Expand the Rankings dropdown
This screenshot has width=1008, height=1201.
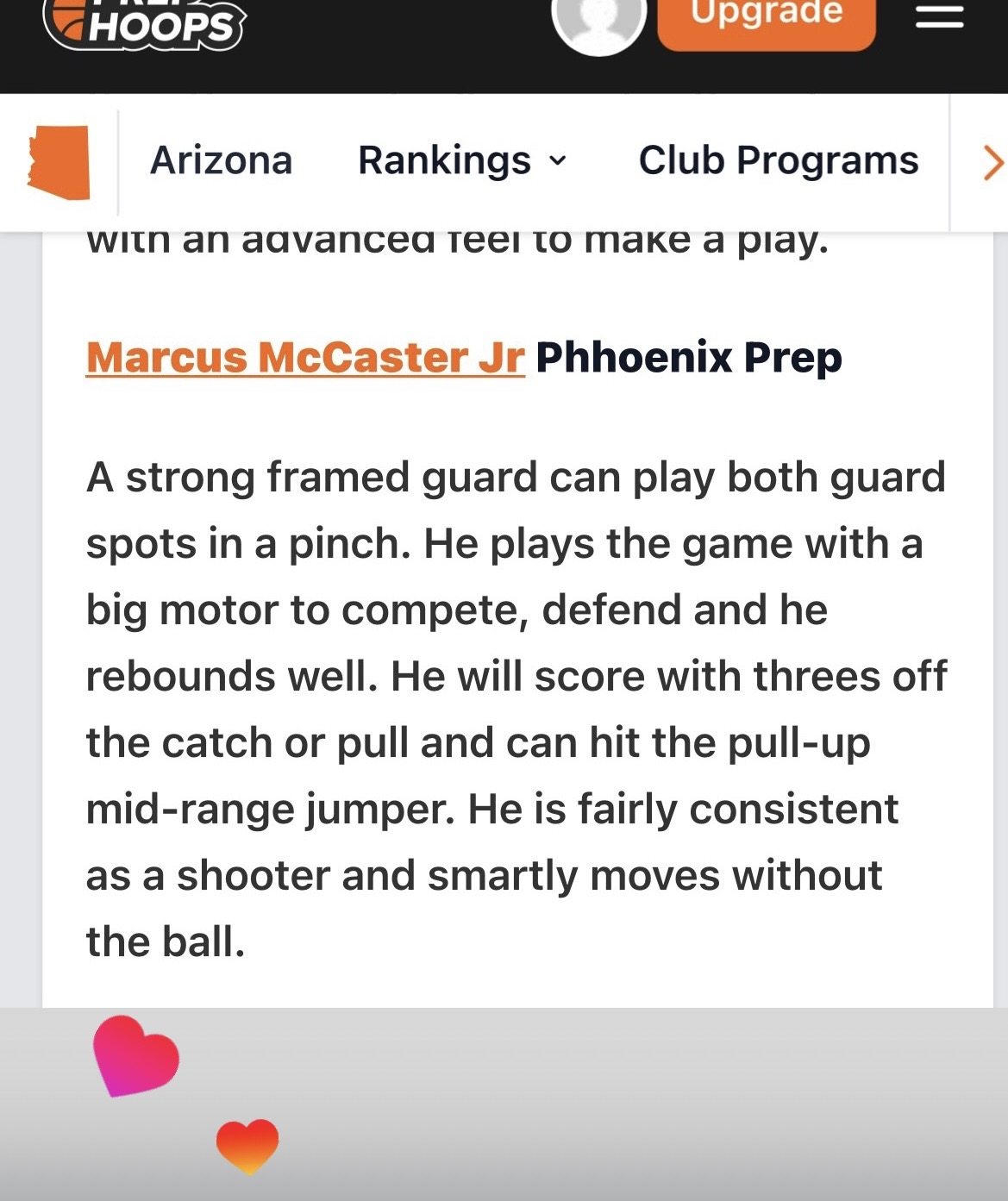click(x=463, y=160)
